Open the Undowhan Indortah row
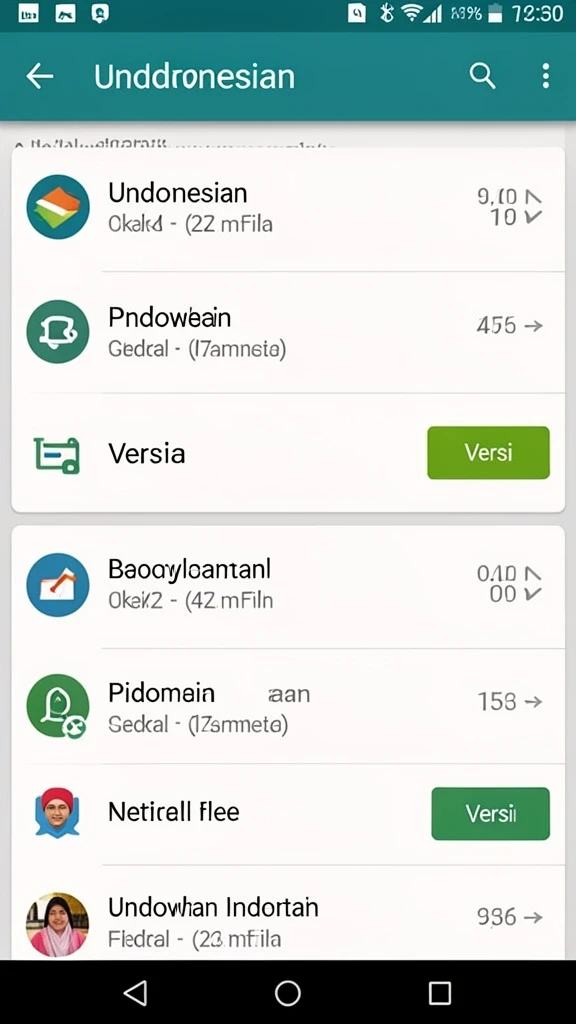Screen dimensions: 576x1024 (288, 918)
